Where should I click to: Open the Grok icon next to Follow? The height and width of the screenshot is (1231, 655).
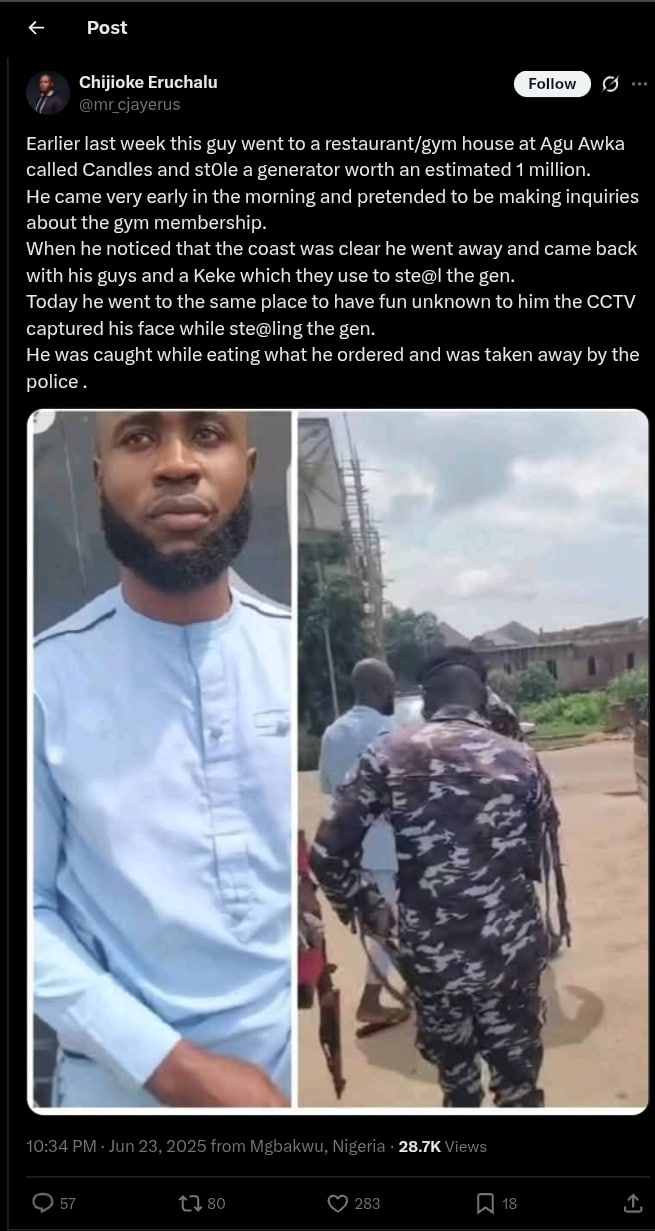click(x=610, y=84)
